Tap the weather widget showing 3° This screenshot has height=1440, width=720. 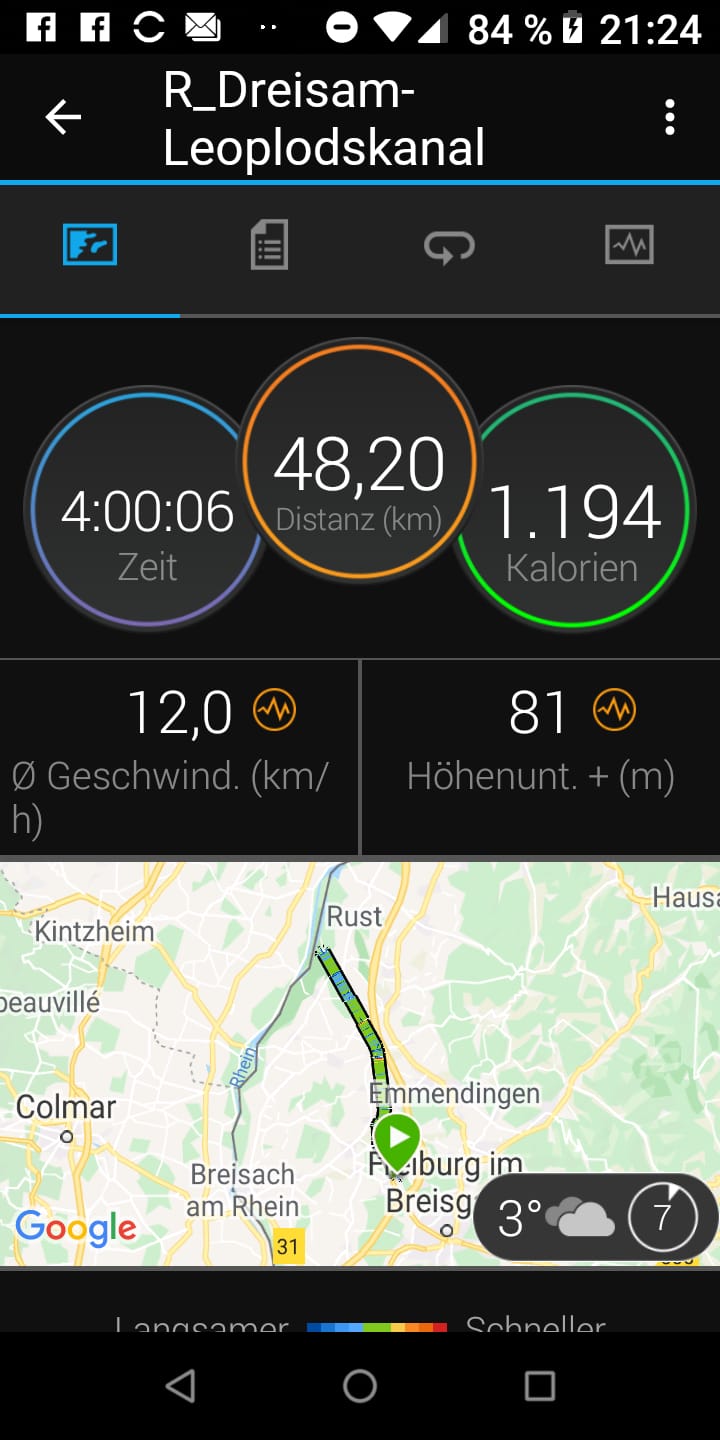click(595, 1217)
